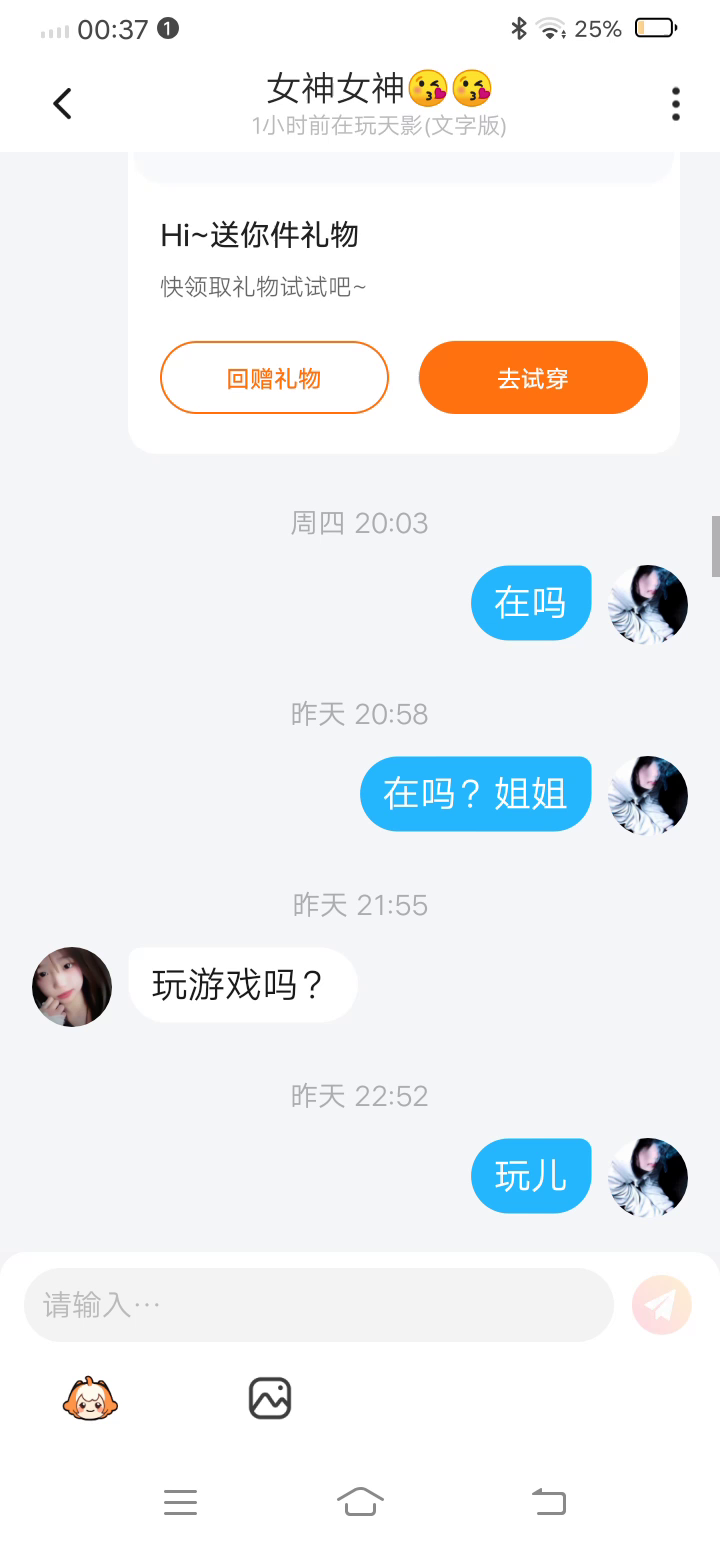Focus the 请输入 message field

tap(318, 1305)
